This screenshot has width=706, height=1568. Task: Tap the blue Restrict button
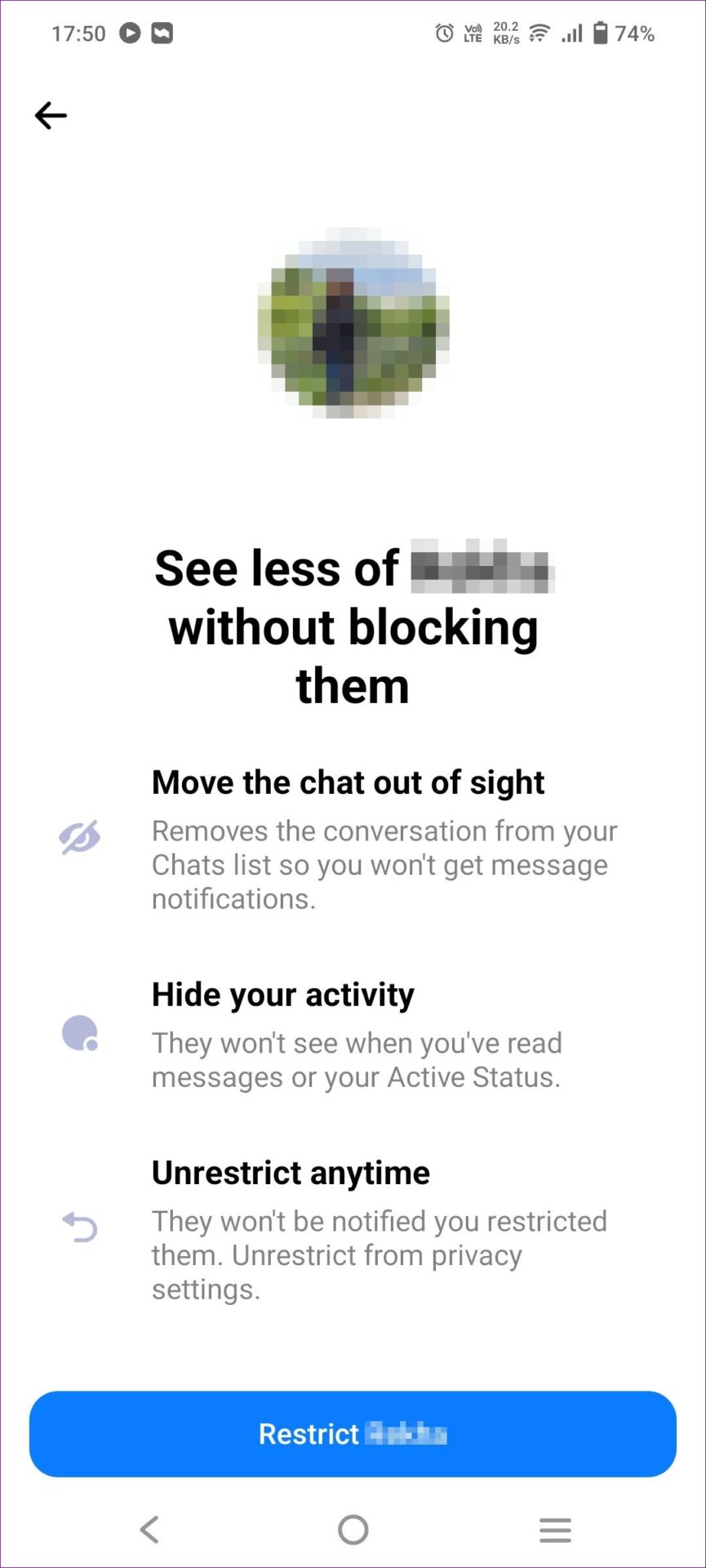point(353,1433)
